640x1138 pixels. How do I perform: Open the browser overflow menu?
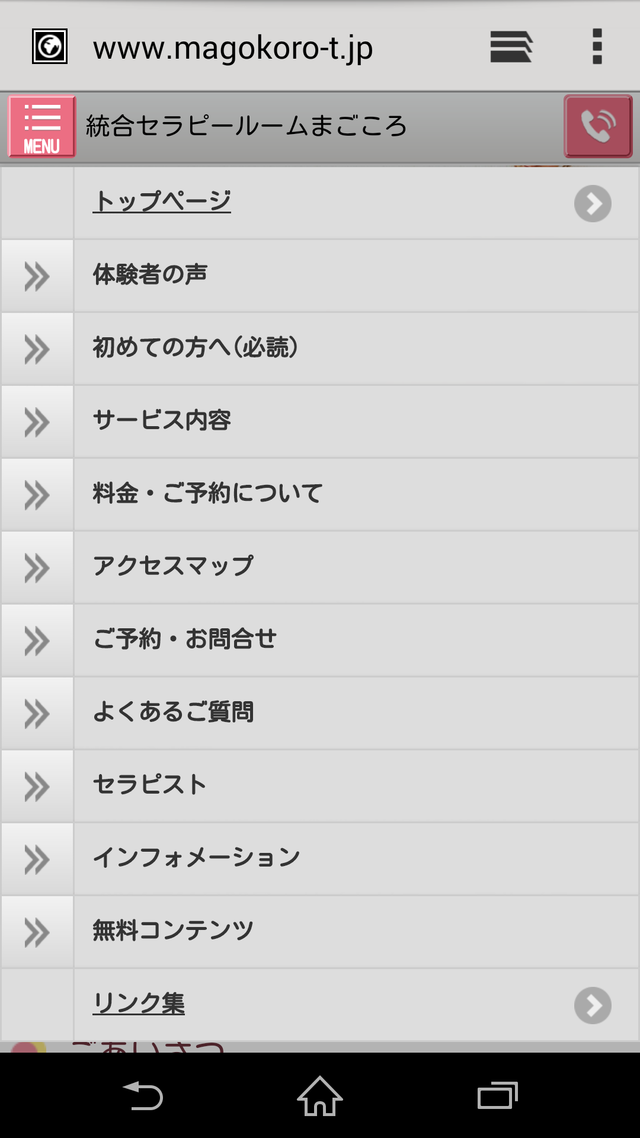pos(597,47)
